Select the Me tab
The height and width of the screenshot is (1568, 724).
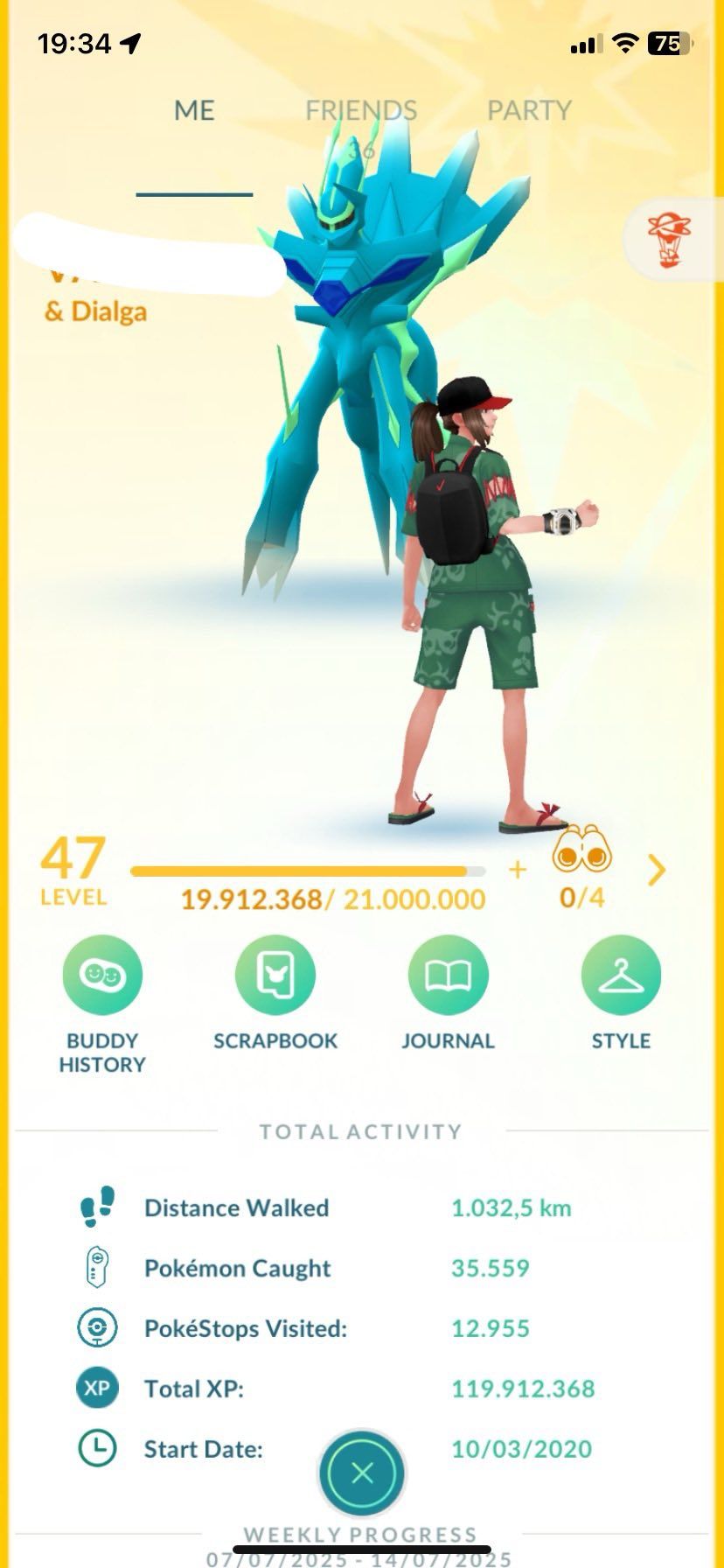click(x=194, y=111)
